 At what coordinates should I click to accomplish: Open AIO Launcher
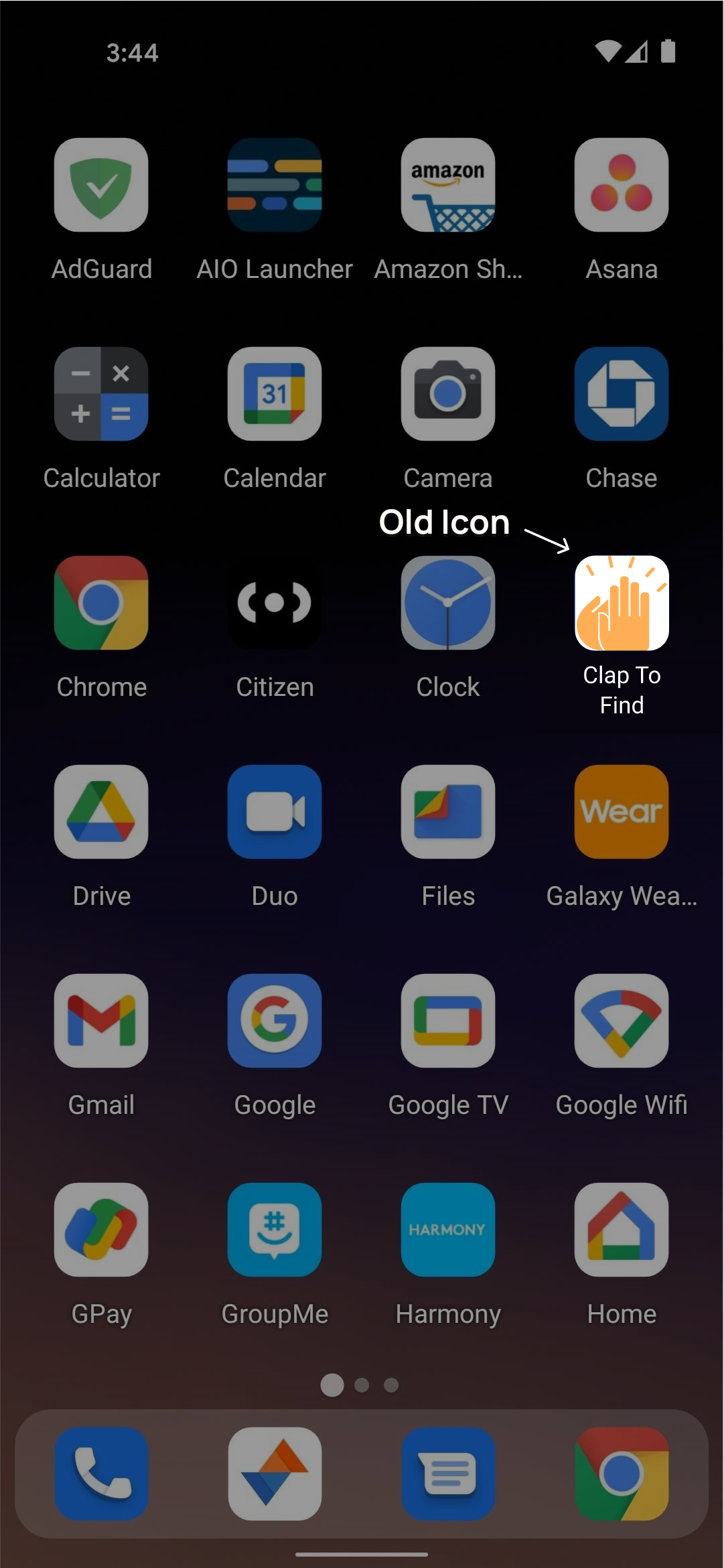click(275, 185)
